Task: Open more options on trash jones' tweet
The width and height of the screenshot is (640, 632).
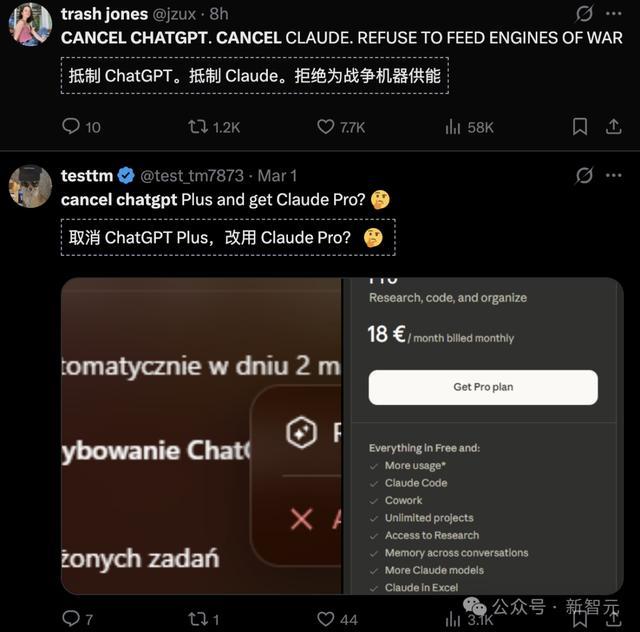Action: [x=613, y=13]
